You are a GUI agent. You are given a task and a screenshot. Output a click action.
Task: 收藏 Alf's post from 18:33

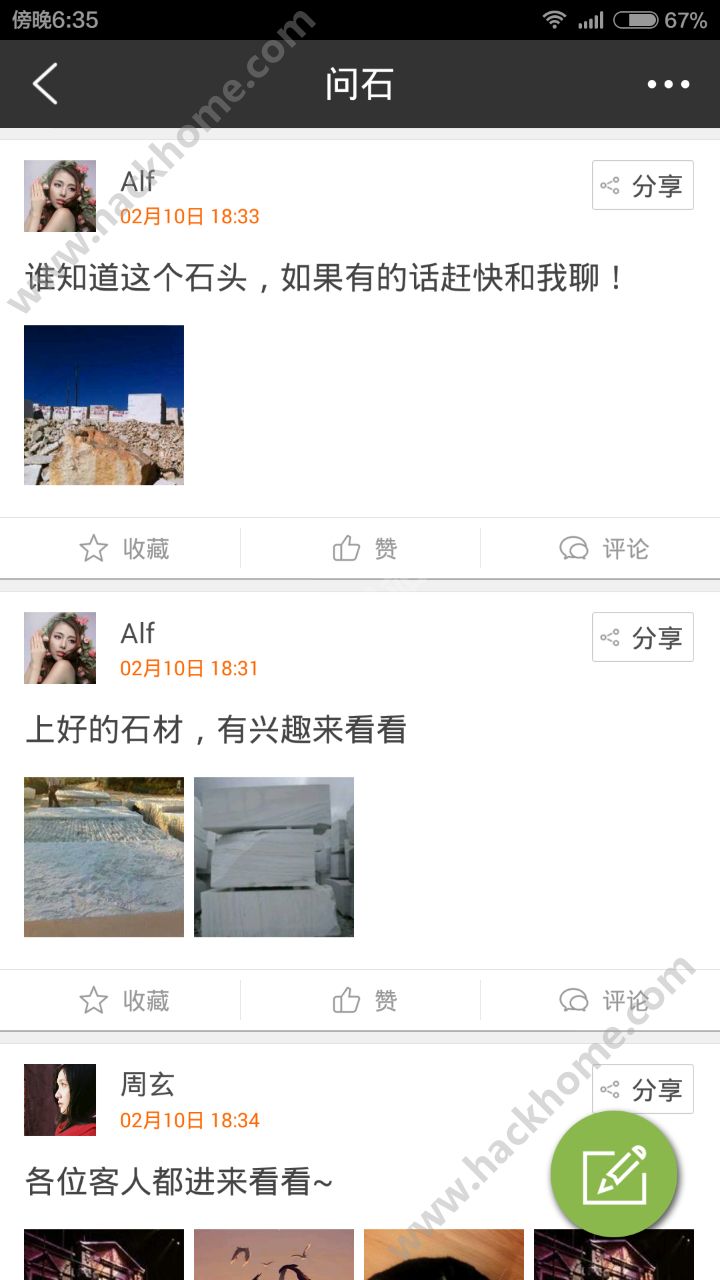(124, 548)
